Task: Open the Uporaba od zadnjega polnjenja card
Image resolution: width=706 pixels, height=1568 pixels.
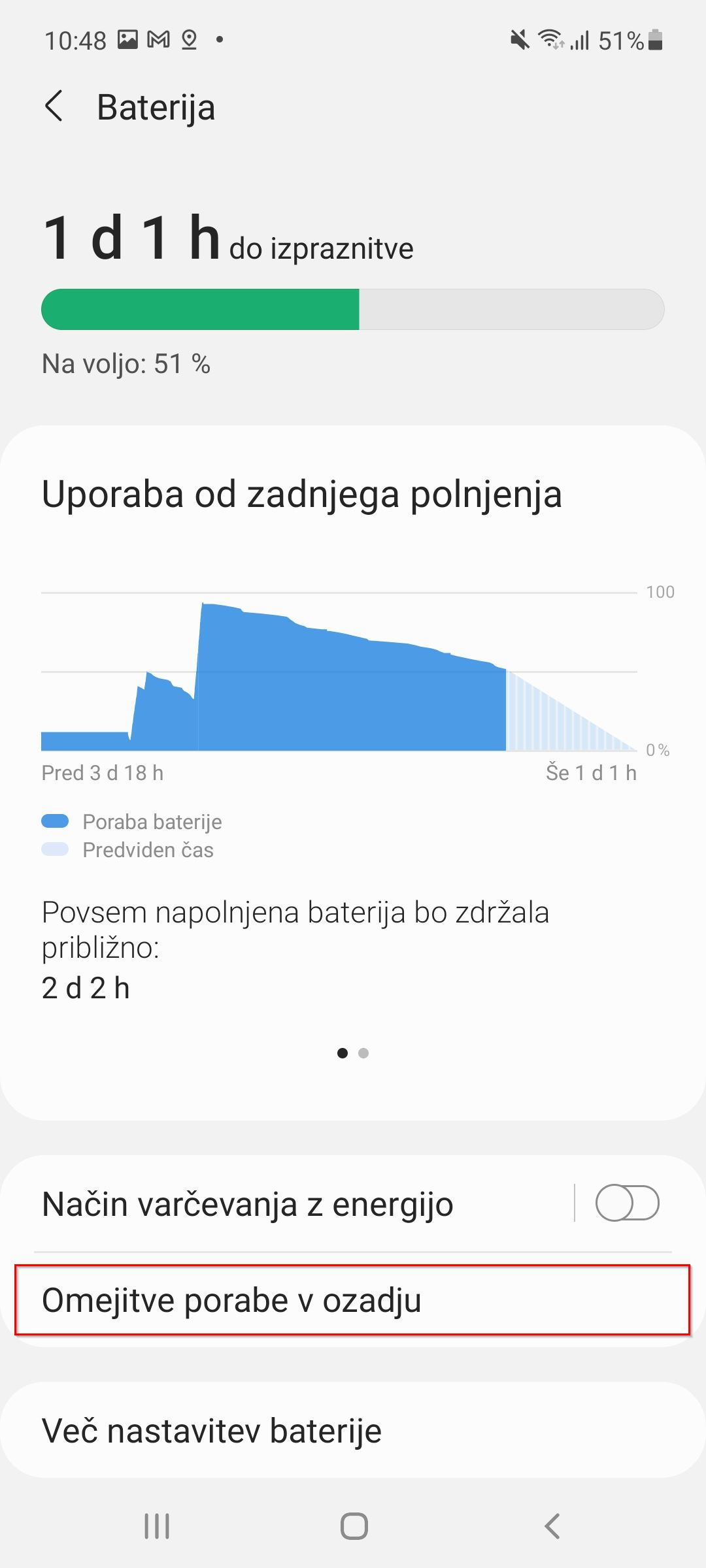Action: [x=353, y=773]
